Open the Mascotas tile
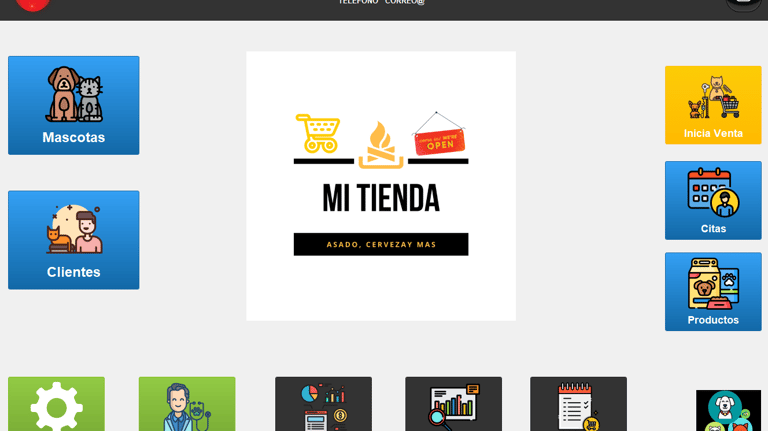The height and width of the screenshot is (431, 768). [x=73, y=105]
